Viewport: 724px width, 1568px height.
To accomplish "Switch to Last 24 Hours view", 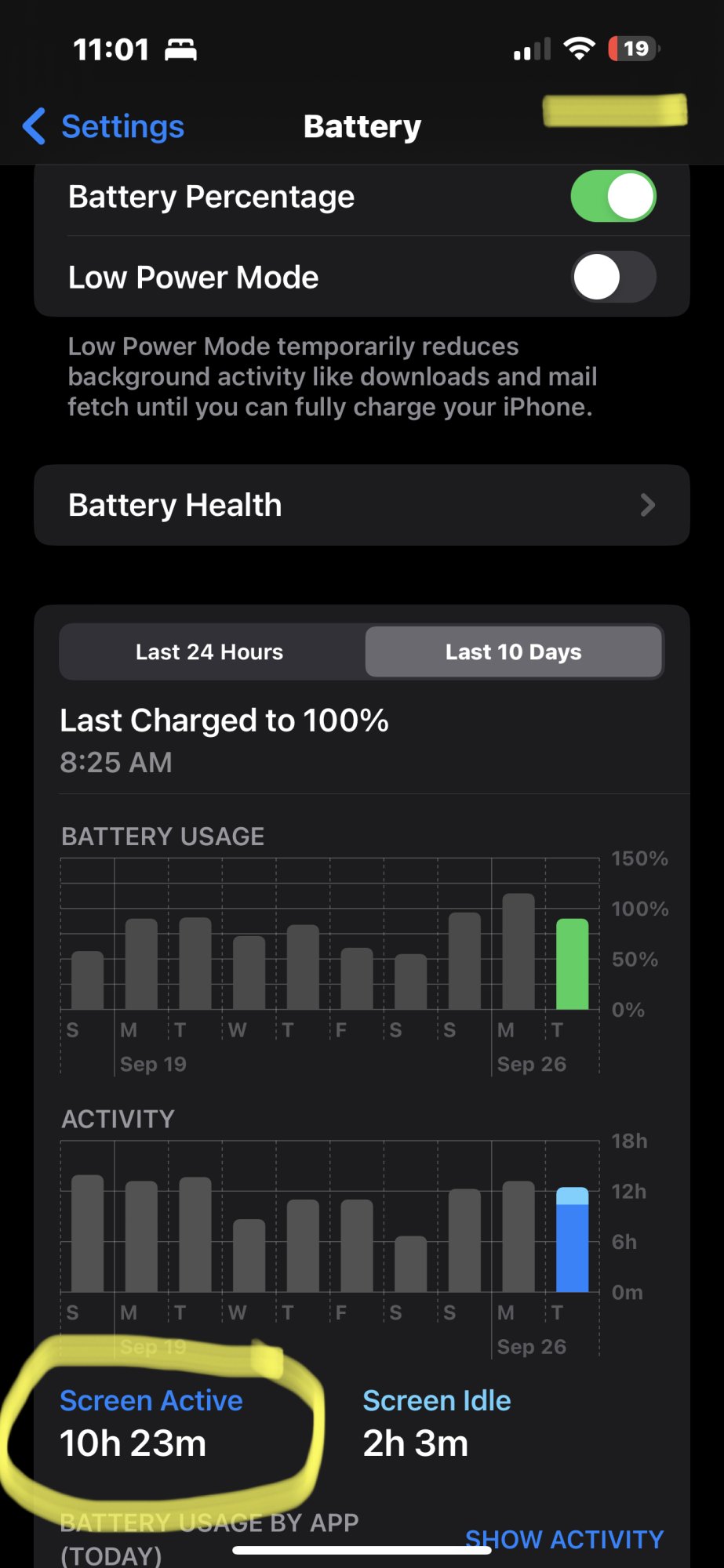I will click(209, 652).
